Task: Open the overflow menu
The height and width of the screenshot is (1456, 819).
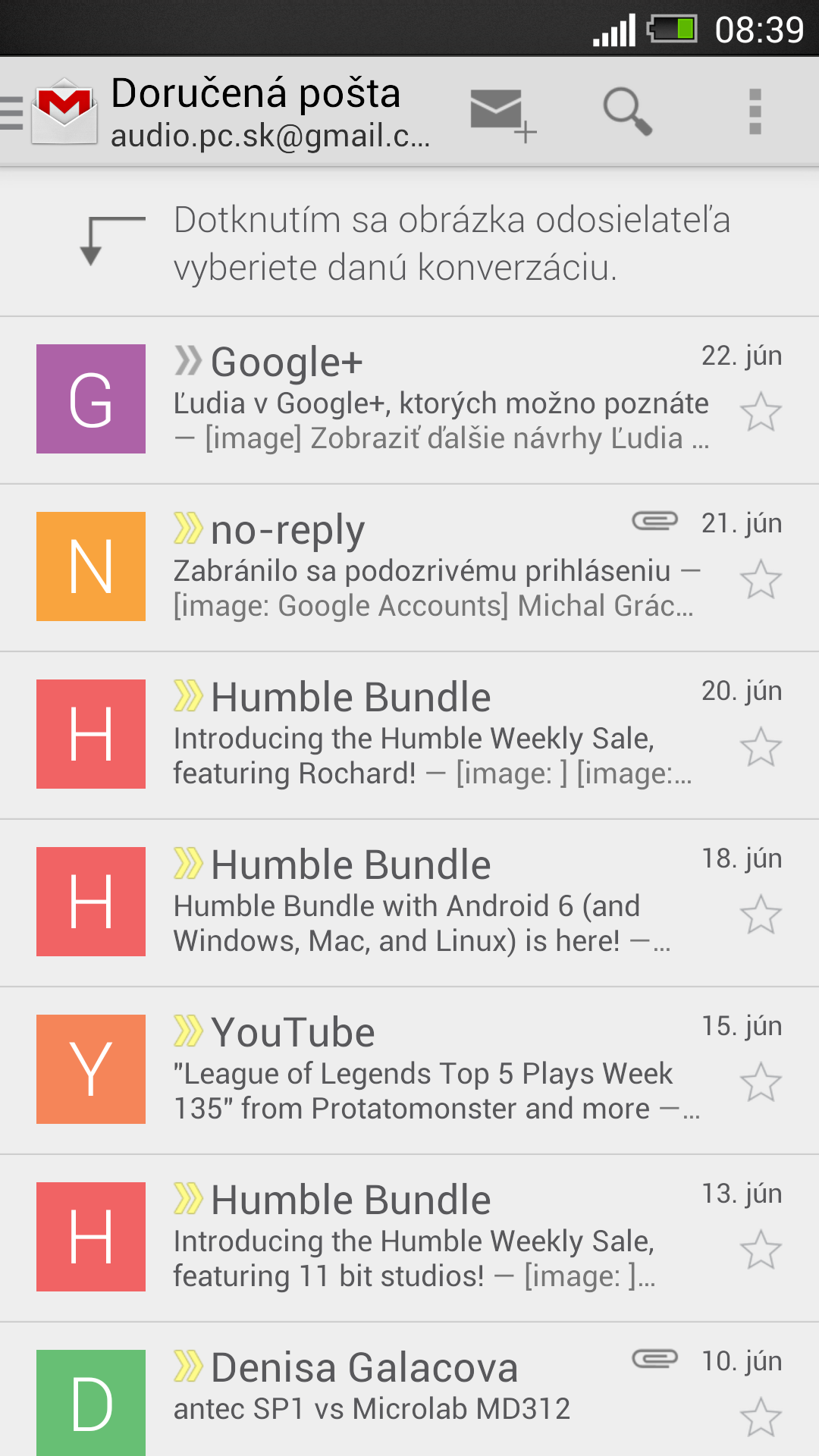Action: pyautogui.click(x=755, y=111)
